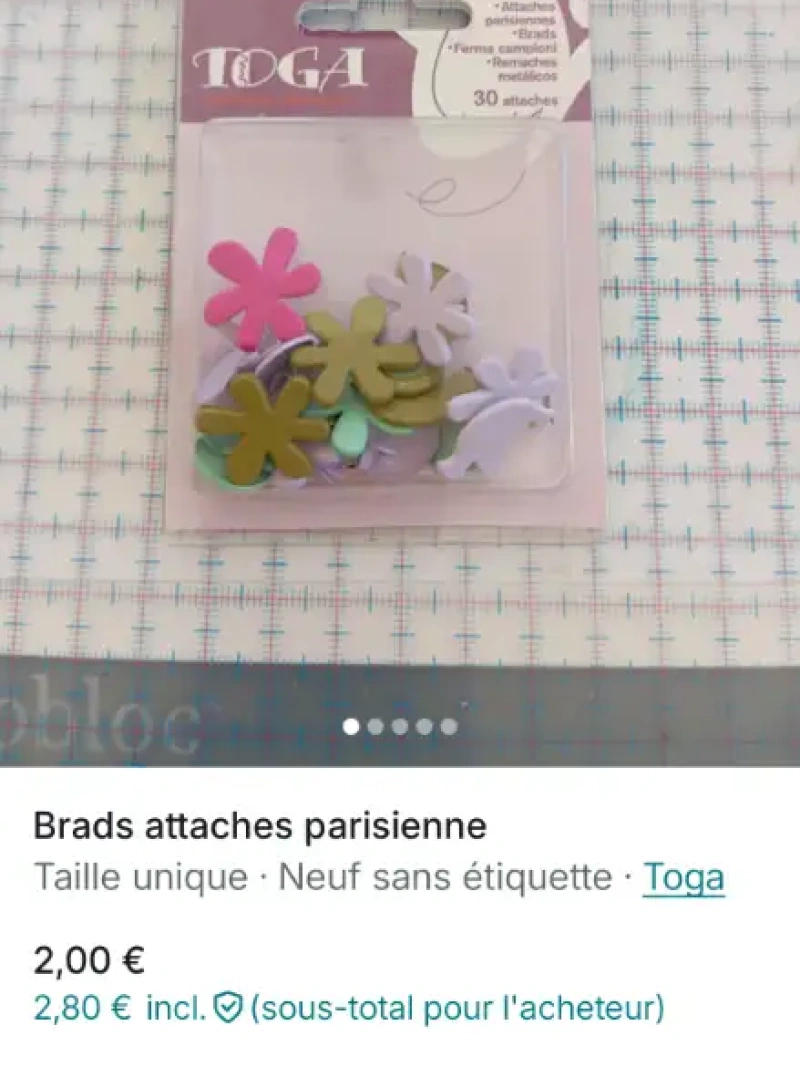Open the brads product photo
This screenshot has width=800, height=1067.
pos(400,380)
